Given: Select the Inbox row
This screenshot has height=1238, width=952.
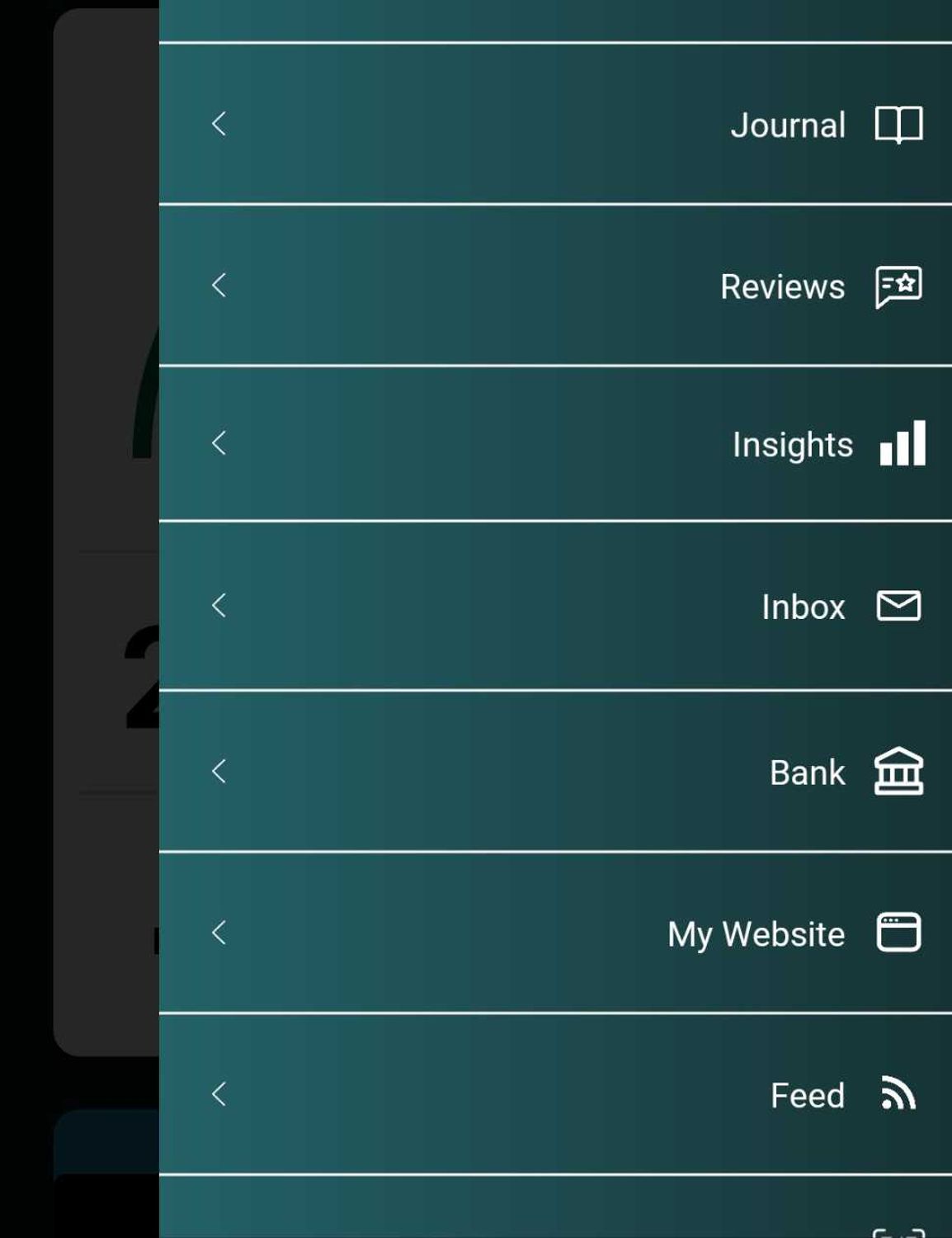Looking at the screenshot, I should 803,607.
